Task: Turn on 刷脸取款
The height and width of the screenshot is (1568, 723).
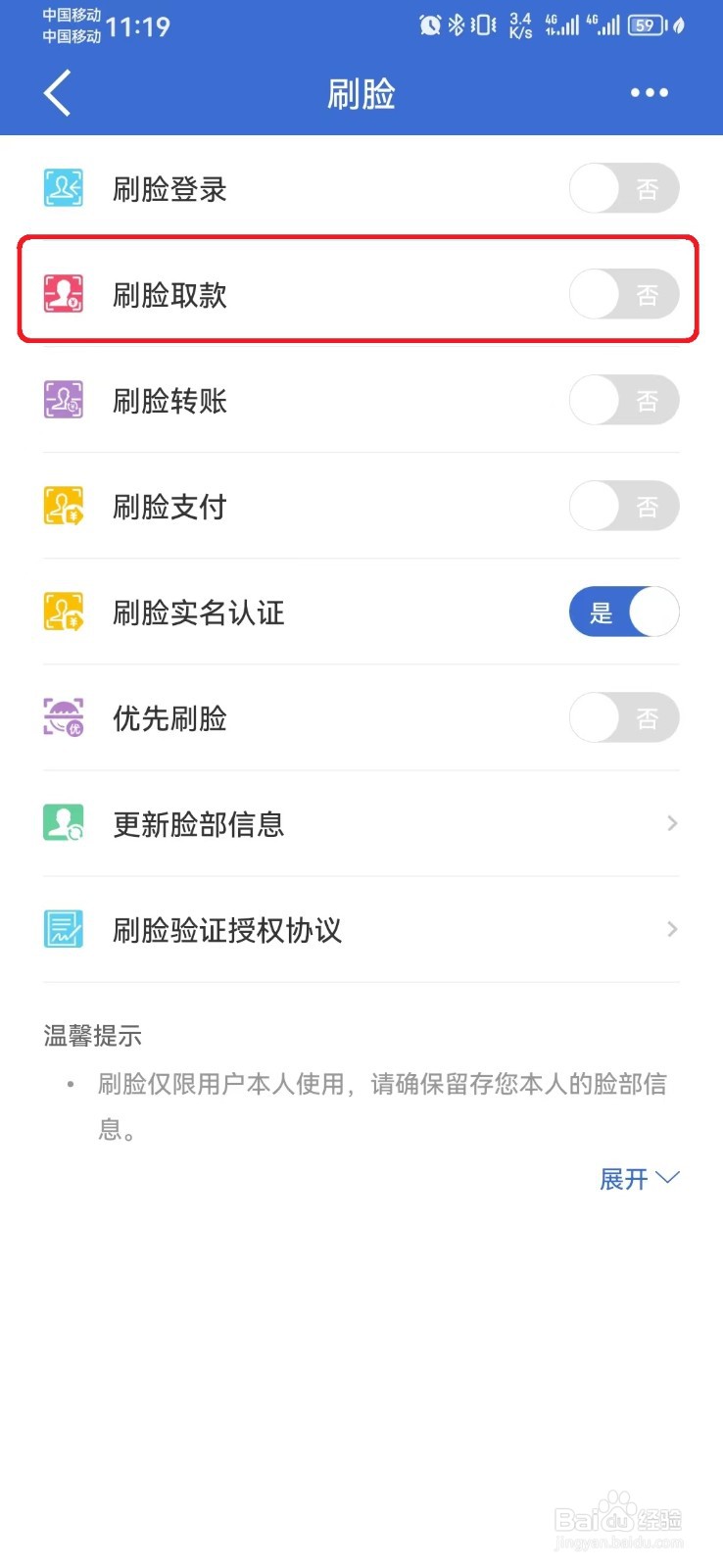Action: coord(624,294)
